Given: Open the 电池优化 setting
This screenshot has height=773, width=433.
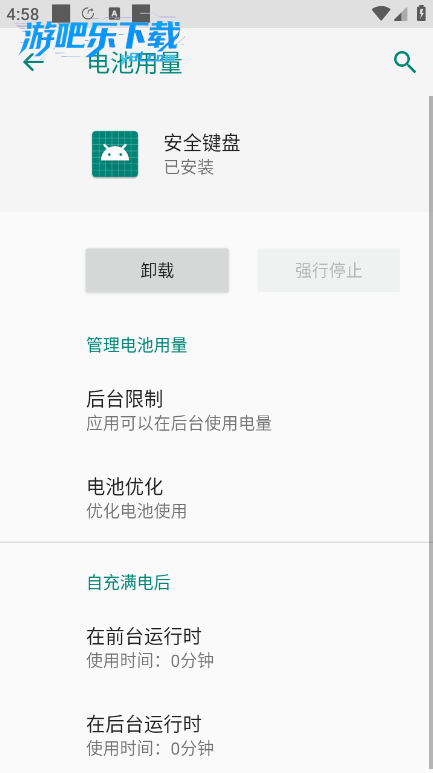Looking at the screenshot, I should (x=216, y=498).
